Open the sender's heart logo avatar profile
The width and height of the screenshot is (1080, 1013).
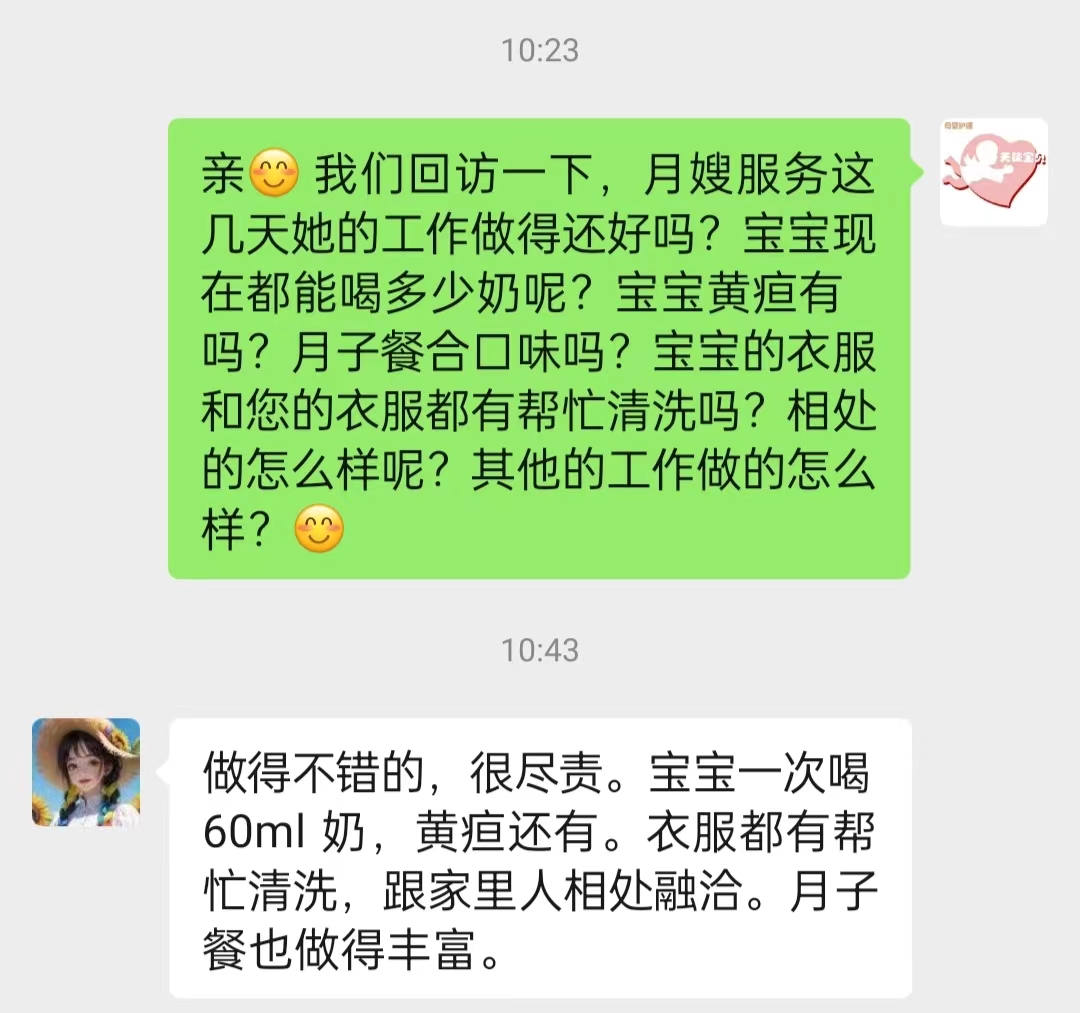click(993, 172)
